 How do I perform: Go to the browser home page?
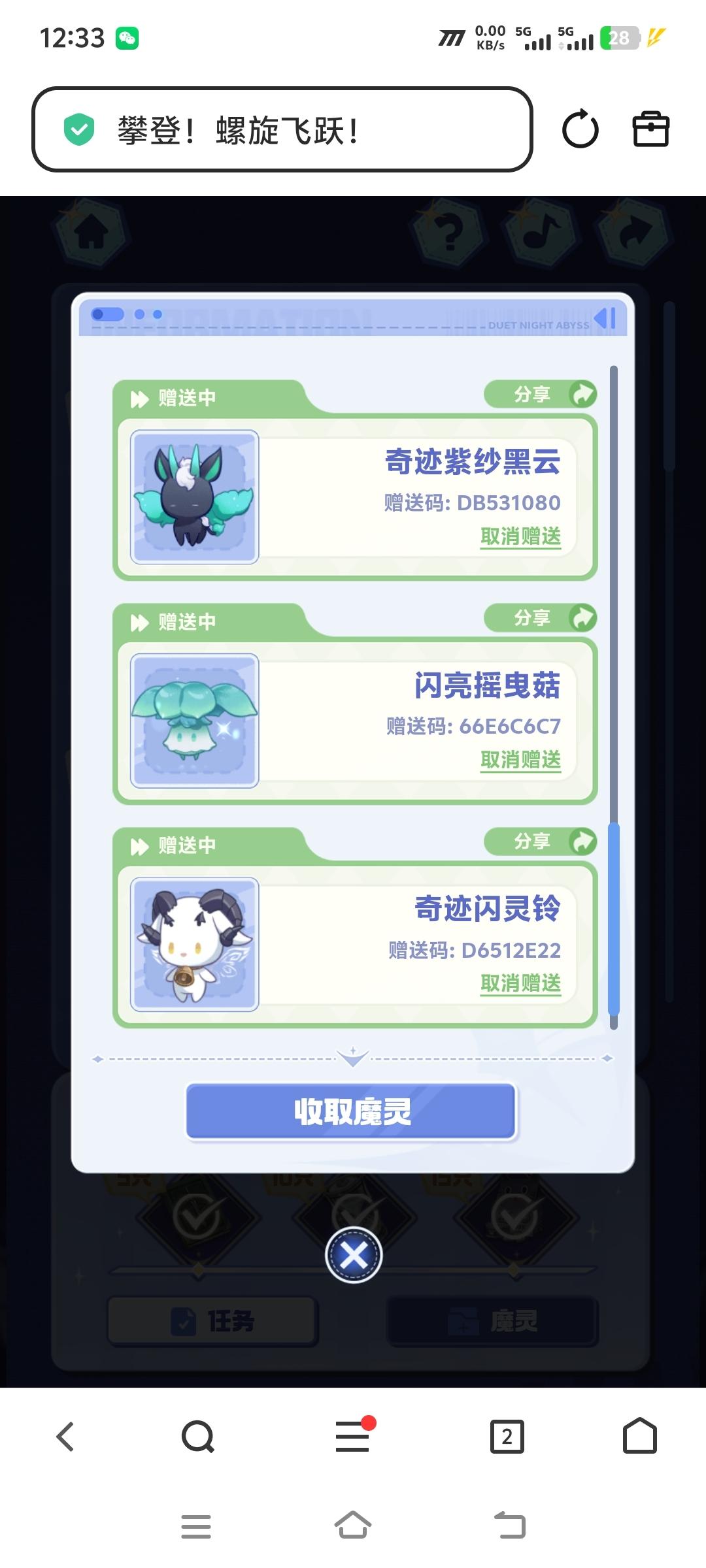639,1437
